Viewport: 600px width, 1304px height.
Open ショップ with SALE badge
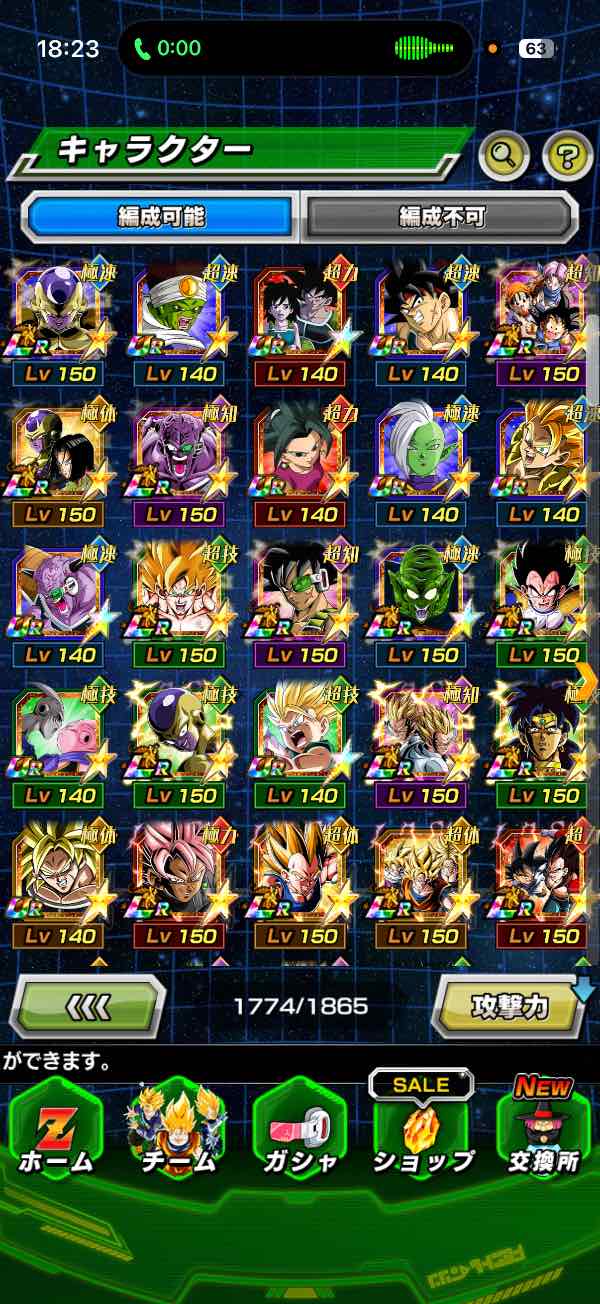421,1130
